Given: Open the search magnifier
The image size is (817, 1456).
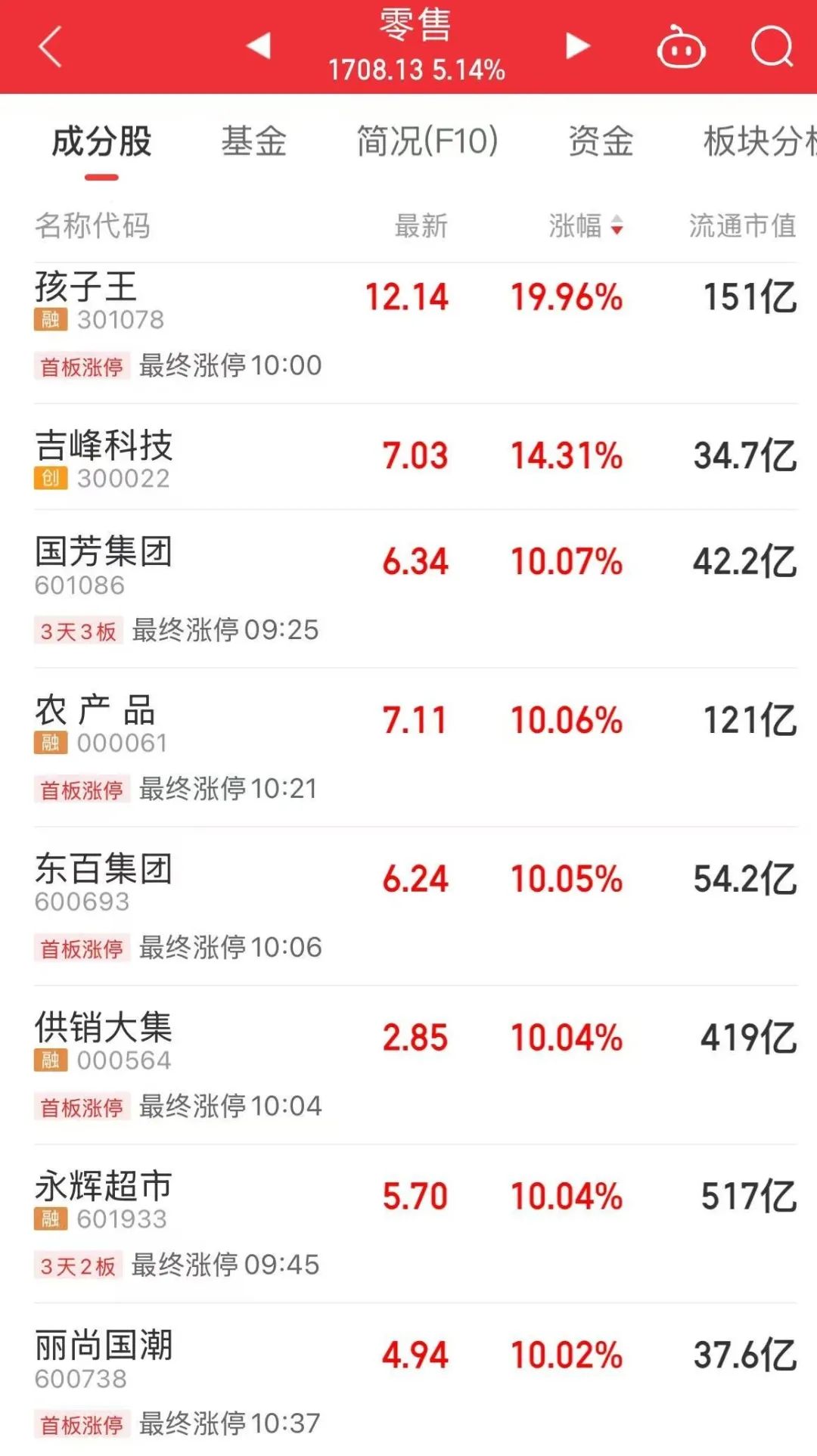Looking at the screenshot, I should click(772, 47).
